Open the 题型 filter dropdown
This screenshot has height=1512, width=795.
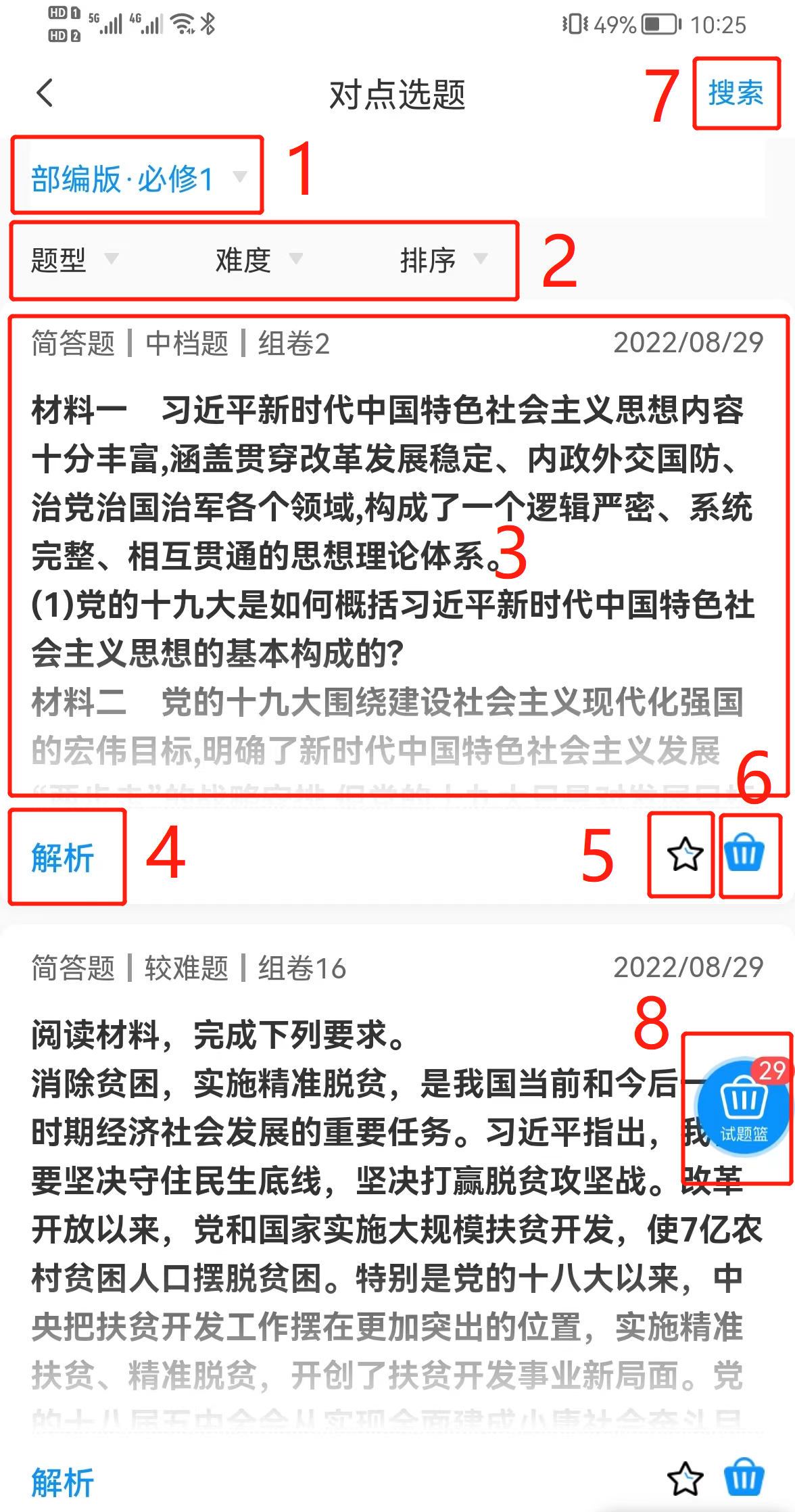(x=74, y=260)
